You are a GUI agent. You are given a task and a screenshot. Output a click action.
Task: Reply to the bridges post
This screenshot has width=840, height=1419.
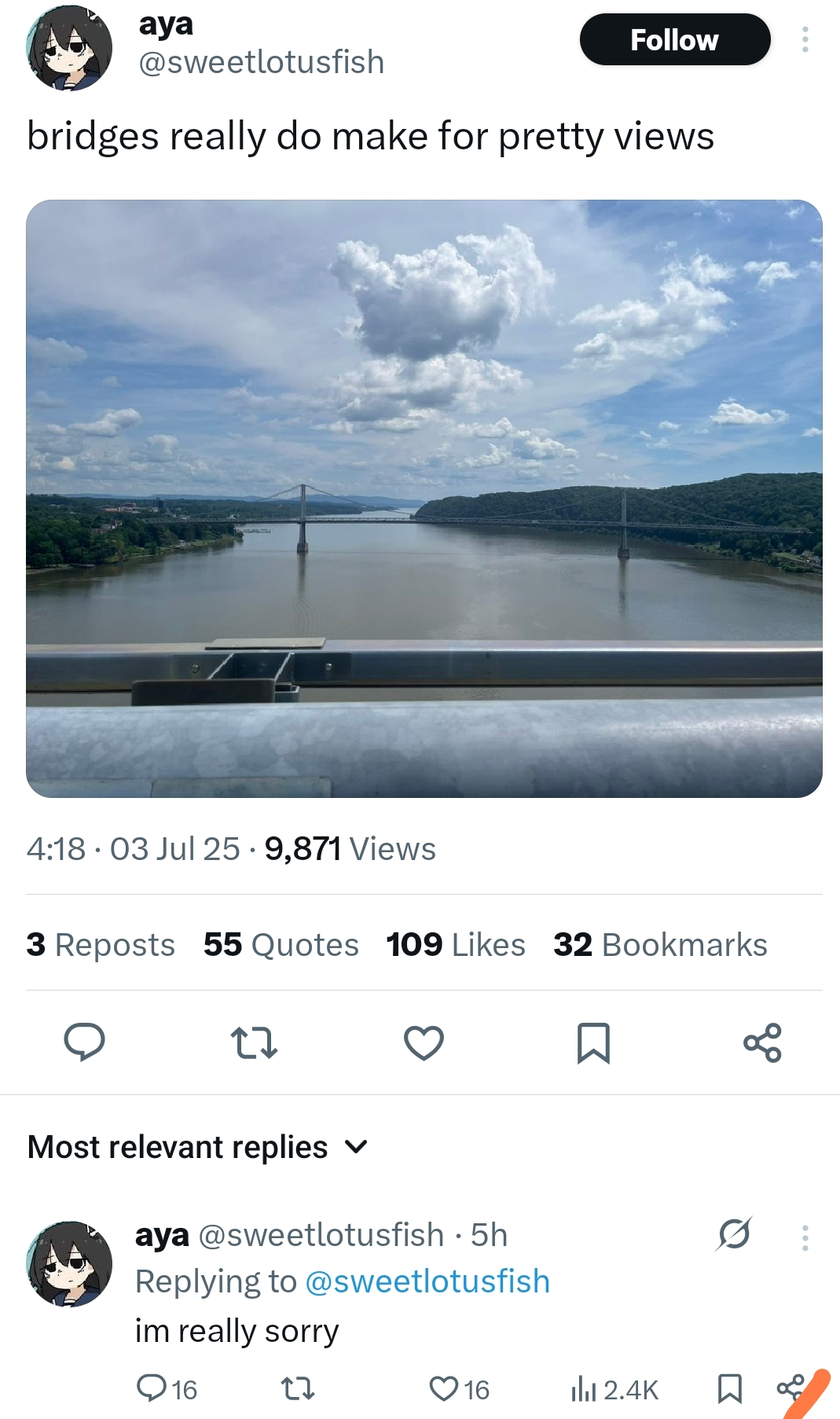84,1042
